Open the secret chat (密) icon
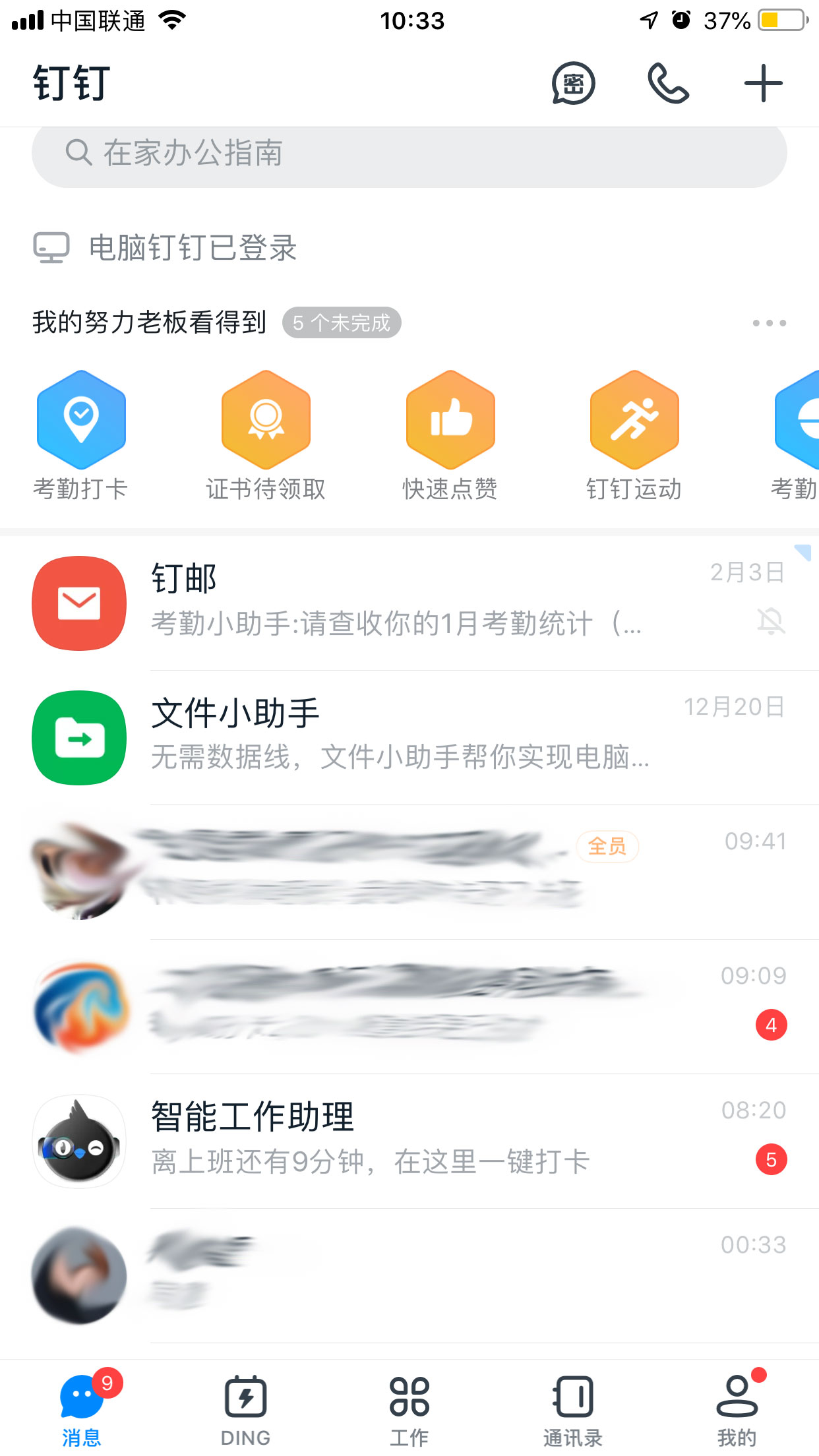 pos(572,83)
